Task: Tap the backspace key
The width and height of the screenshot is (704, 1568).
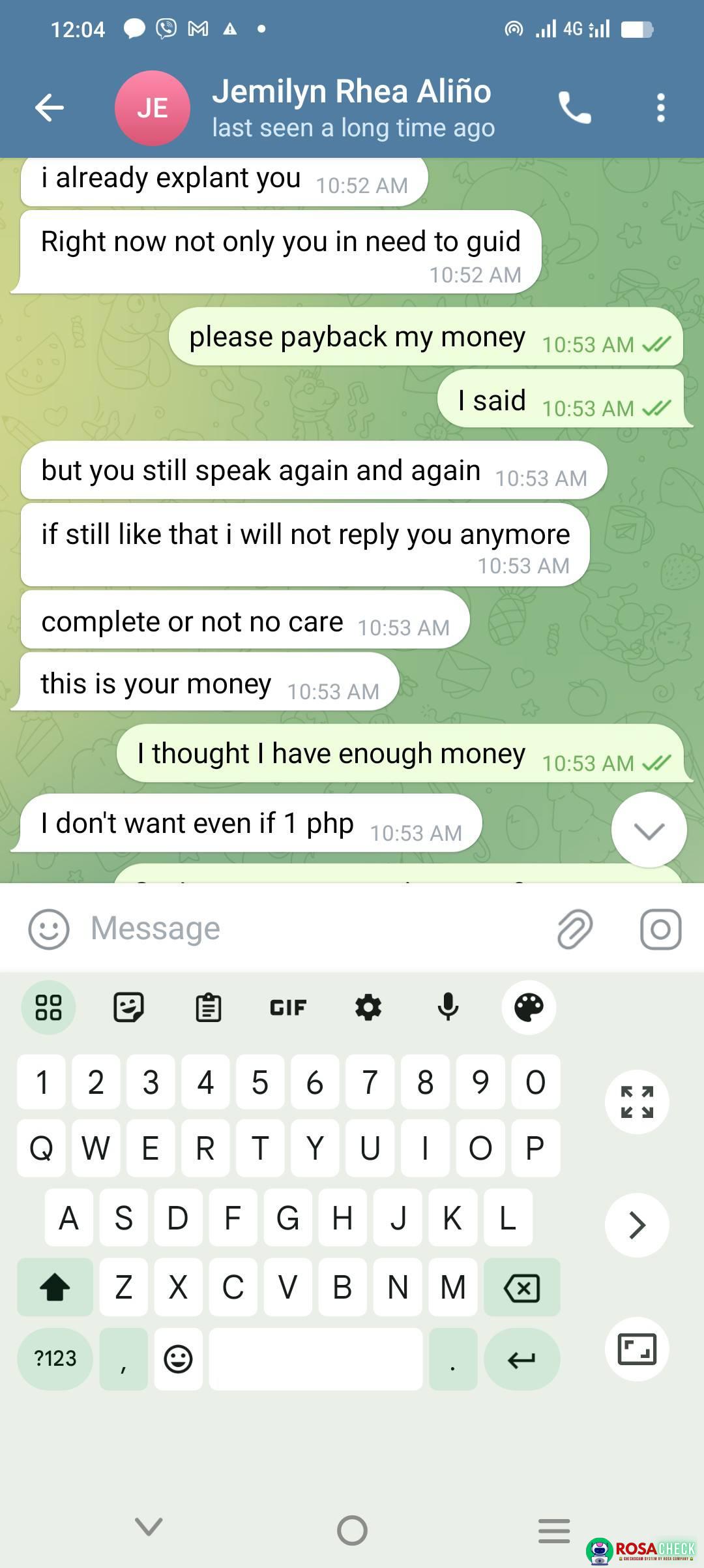Action: pyautogui.click(x=522, y=1288)
